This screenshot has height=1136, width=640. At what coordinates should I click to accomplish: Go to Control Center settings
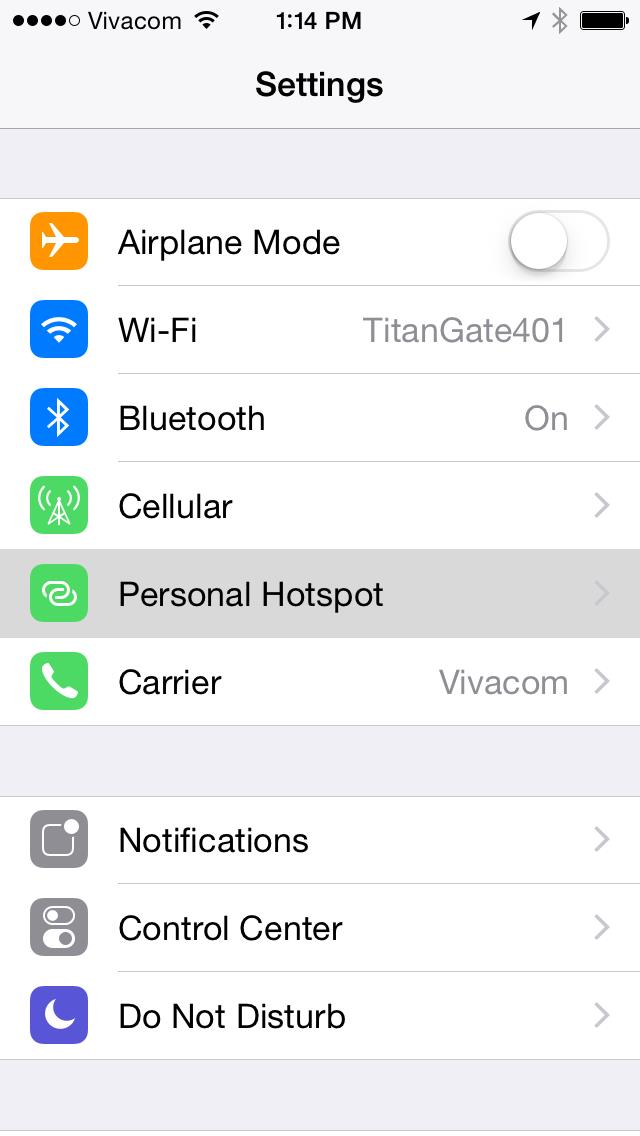(320, 928)
